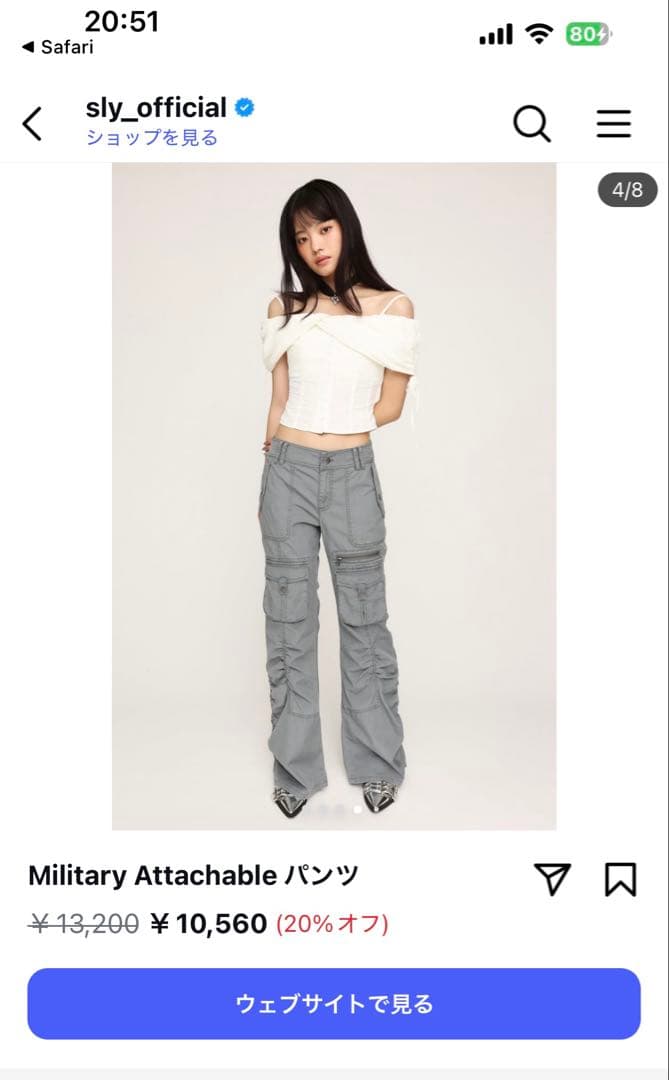Open the product photo full screen
669x1080 pixels.
click(x=334, y=496)
